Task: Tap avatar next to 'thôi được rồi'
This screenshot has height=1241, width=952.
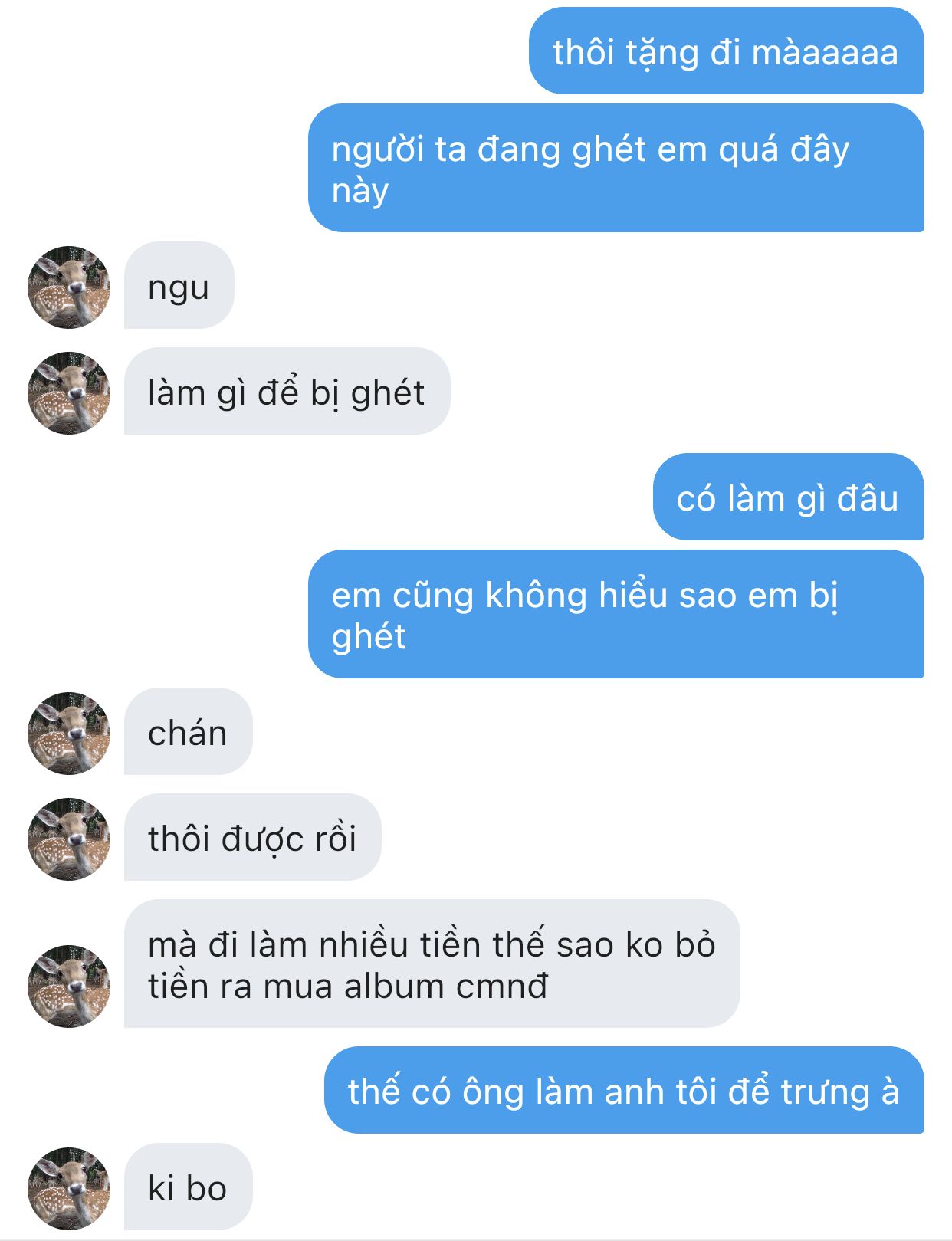Action: pos(69,839)
